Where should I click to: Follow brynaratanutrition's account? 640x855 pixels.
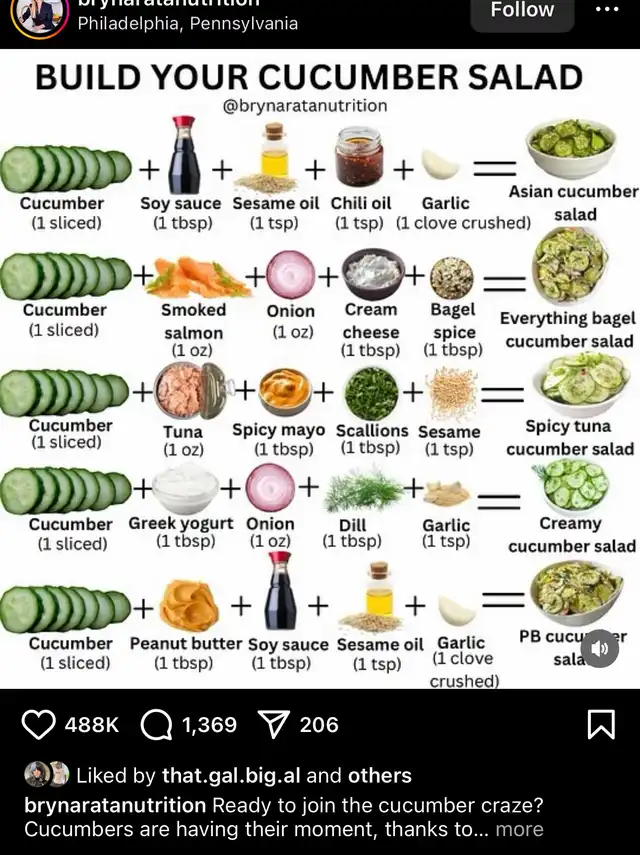pyautogui.click(x=521, y=12)
